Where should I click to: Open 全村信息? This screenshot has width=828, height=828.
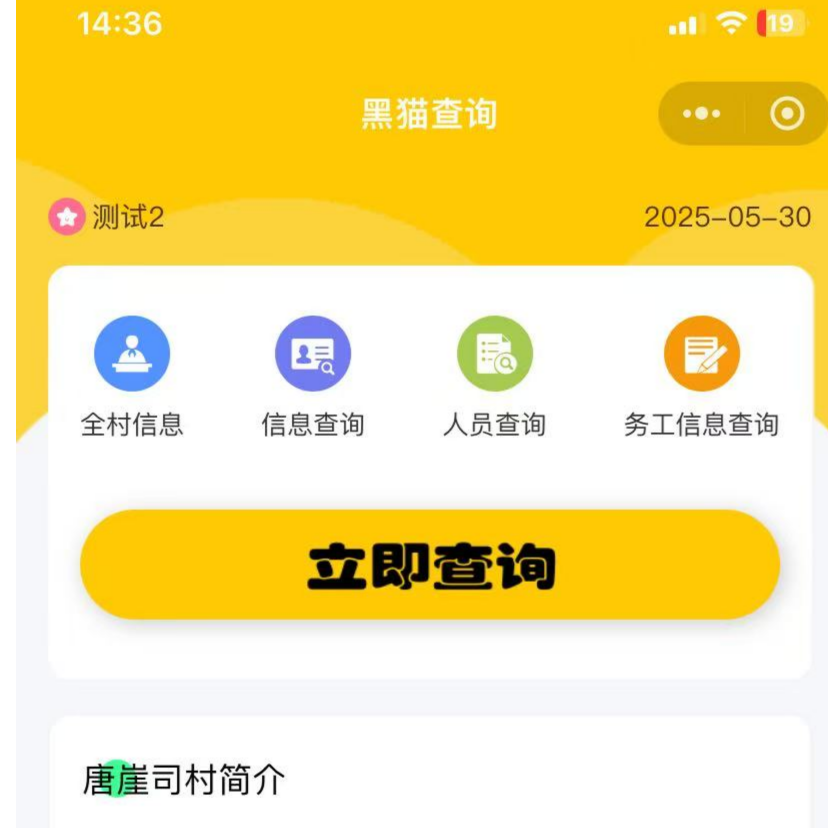point(132,354)
